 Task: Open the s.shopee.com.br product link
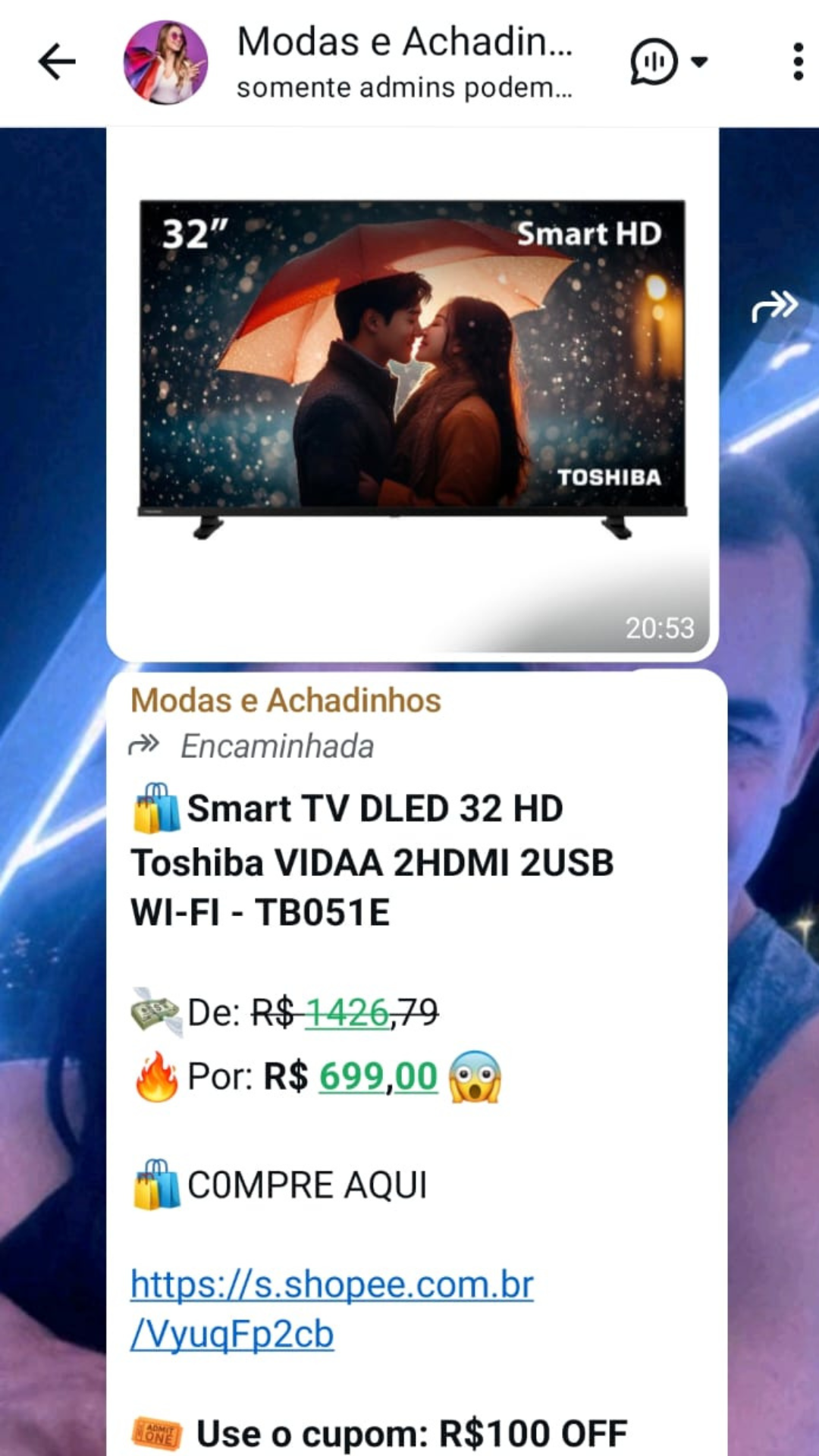click(x=331, y=1309)
